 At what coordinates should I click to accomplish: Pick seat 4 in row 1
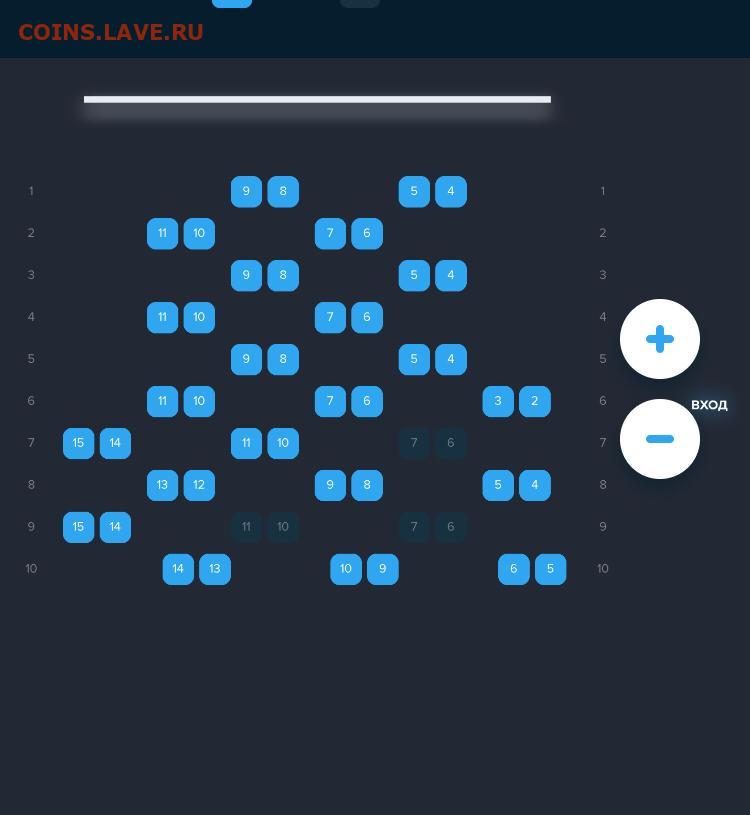point(451,192)
